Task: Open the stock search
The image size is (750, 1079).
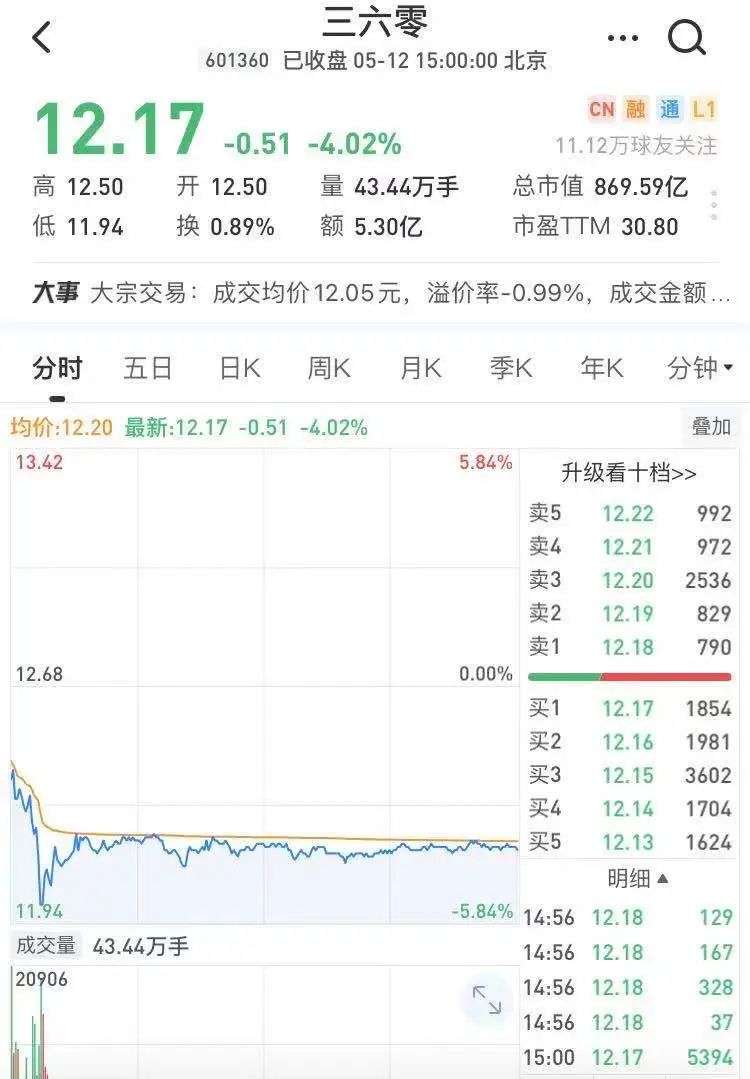Action: [x=687, y=38]
